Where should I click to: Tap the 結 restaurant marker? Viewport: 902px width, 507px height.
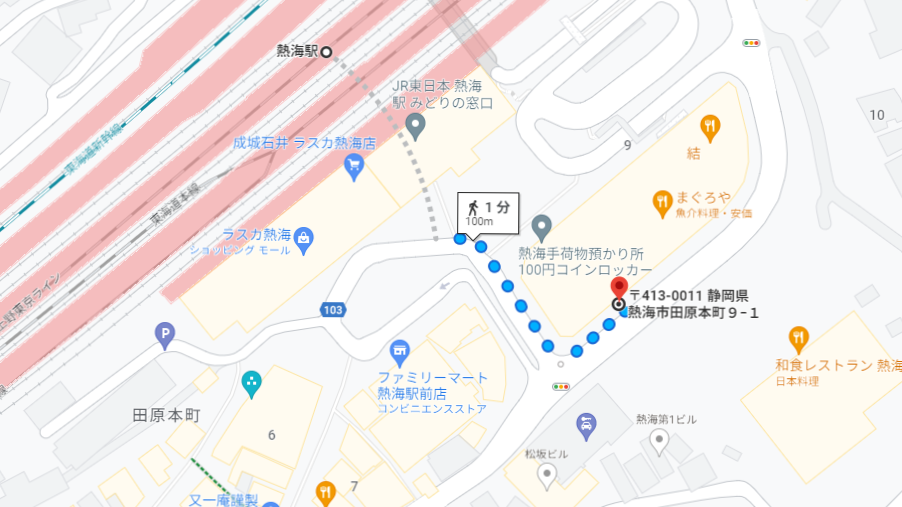710,126
